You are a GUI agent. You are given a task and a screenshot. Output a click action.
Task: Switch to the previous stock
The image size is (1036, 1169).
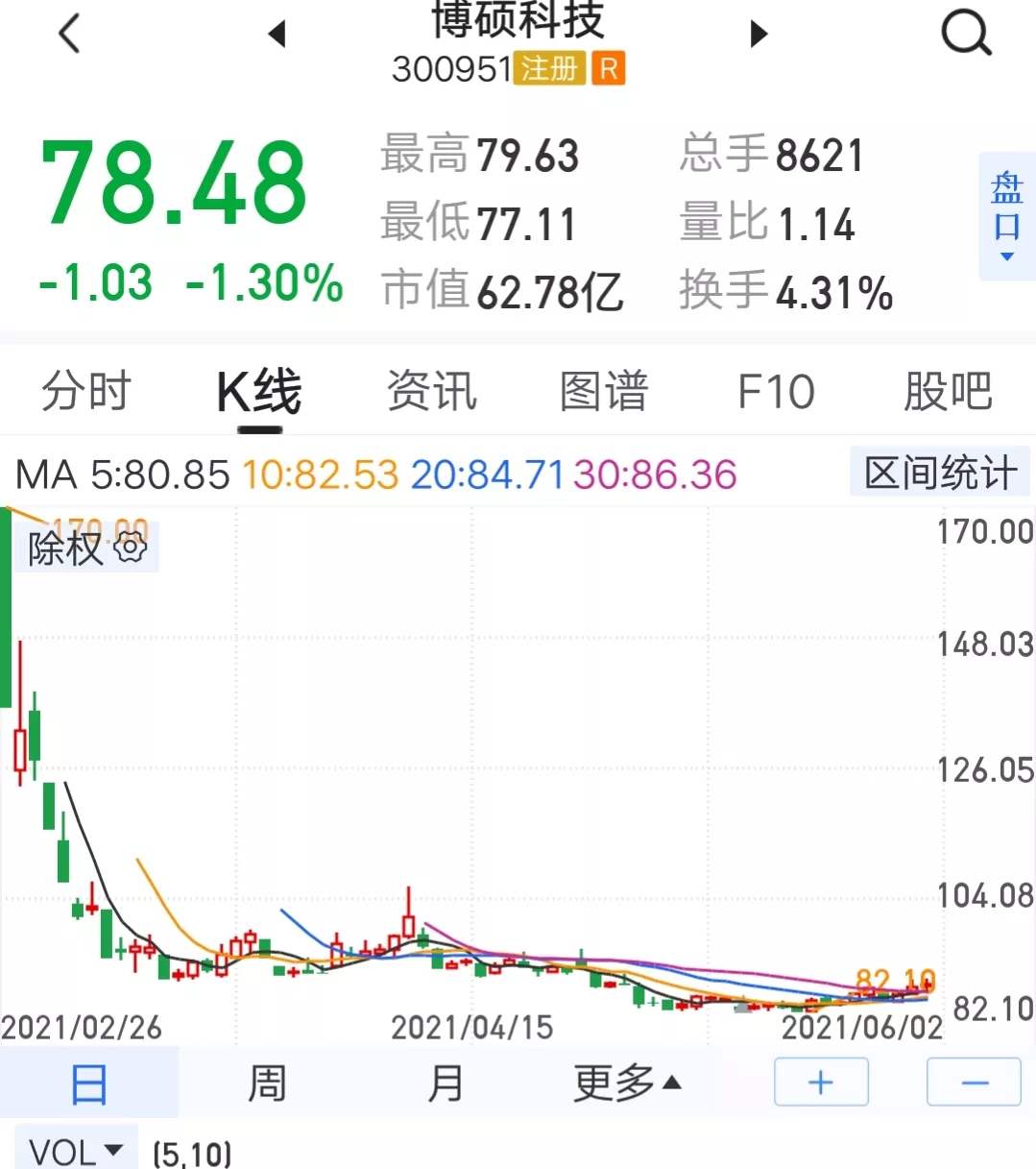[277, 35]
